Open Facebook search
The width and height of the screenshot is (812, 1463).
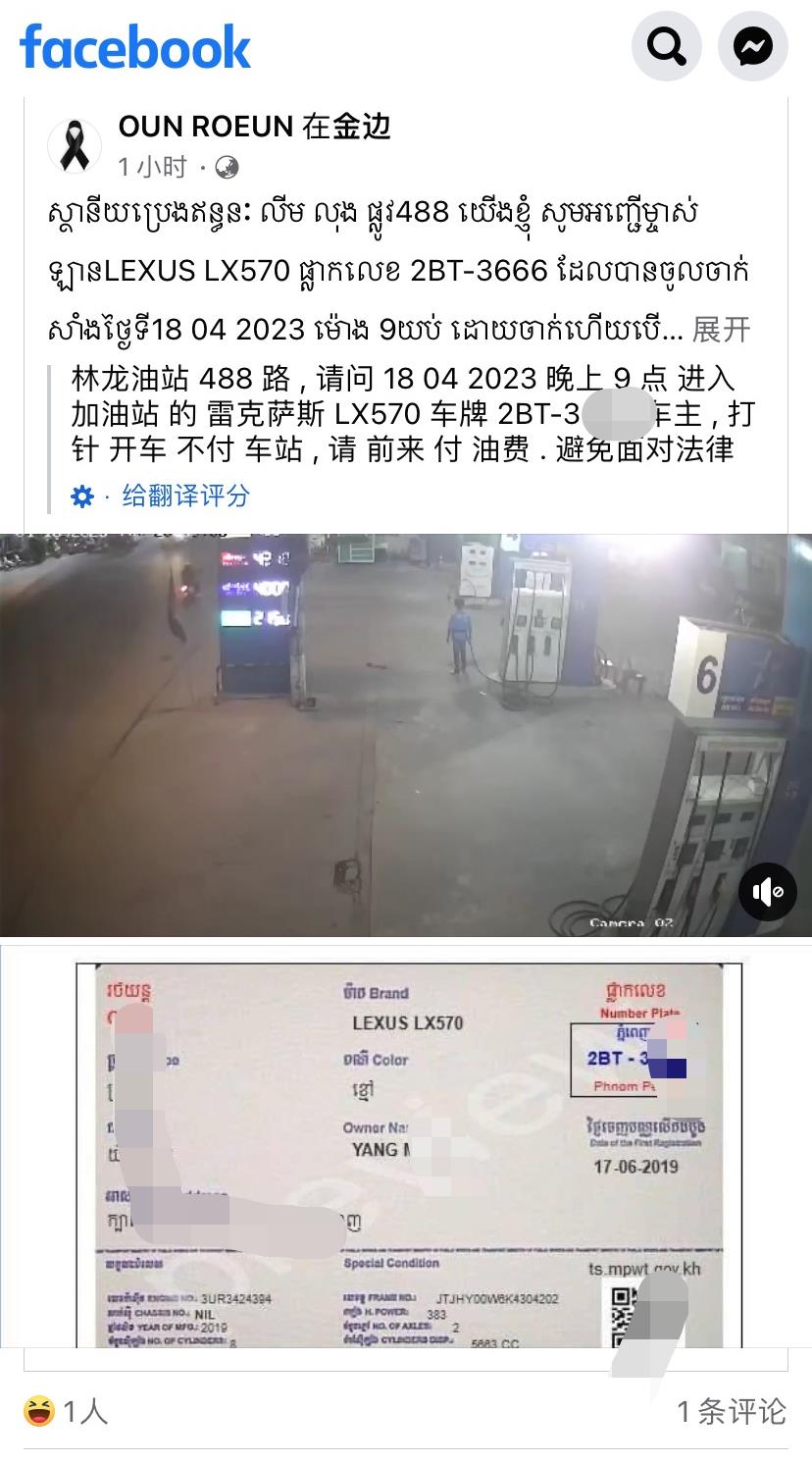pos(667,46)
